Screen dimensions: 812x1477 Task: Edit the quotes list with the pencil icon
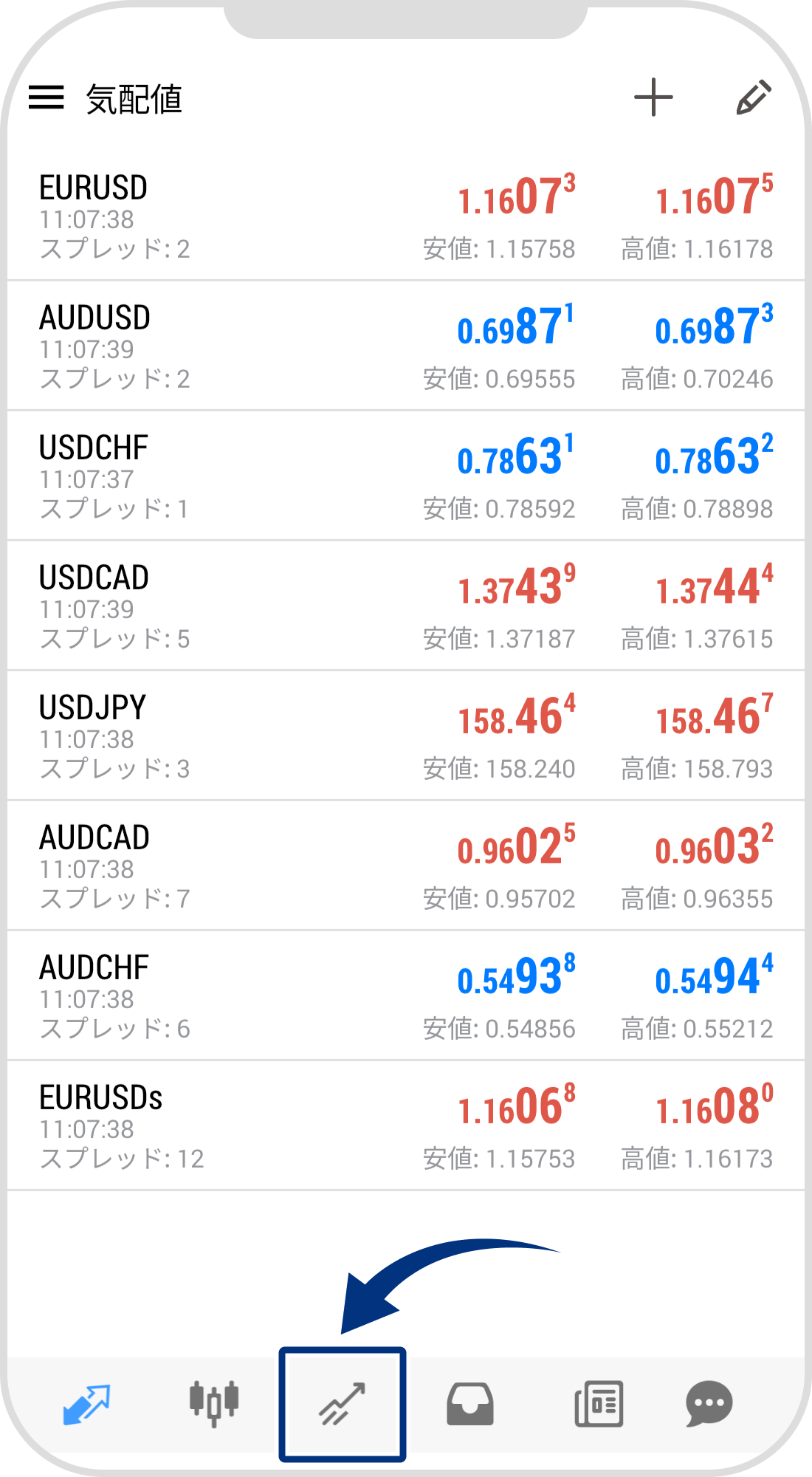coord(754,97)
